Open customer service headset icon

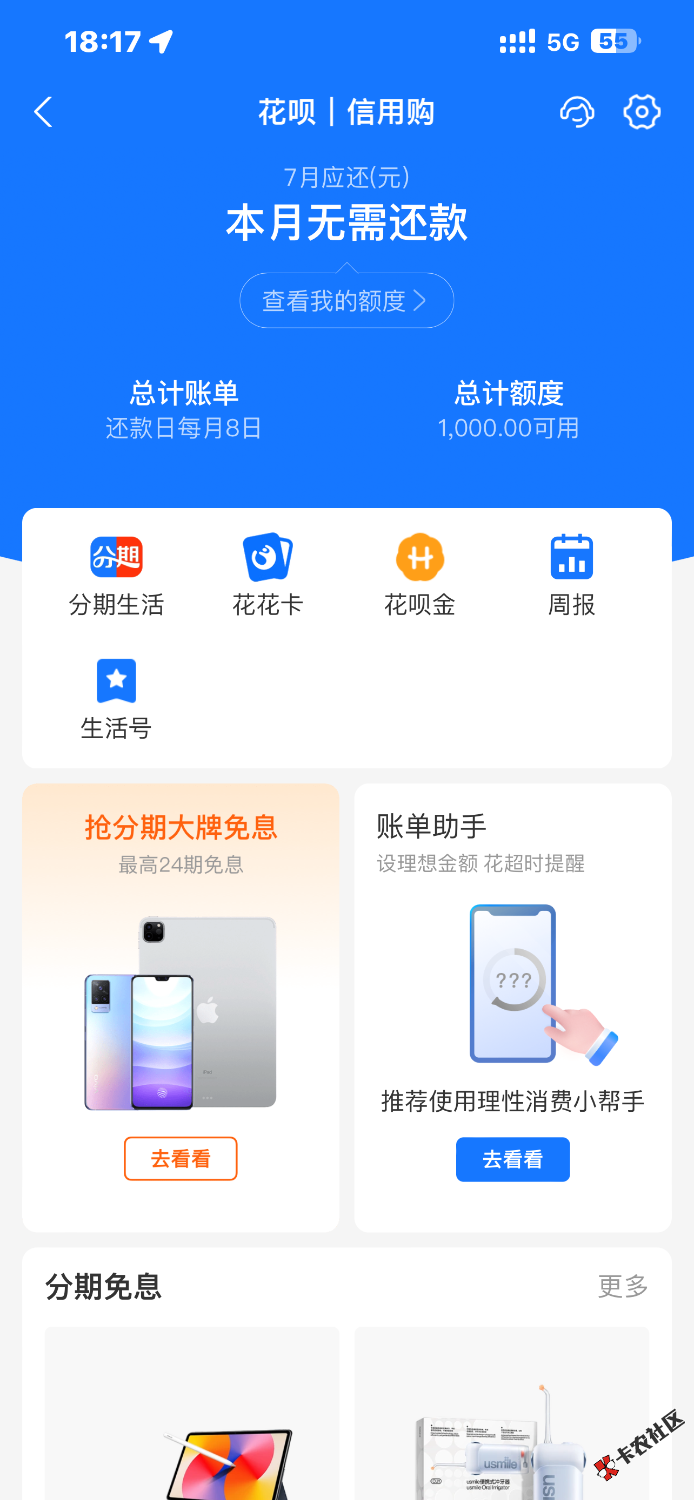point(577,112)
